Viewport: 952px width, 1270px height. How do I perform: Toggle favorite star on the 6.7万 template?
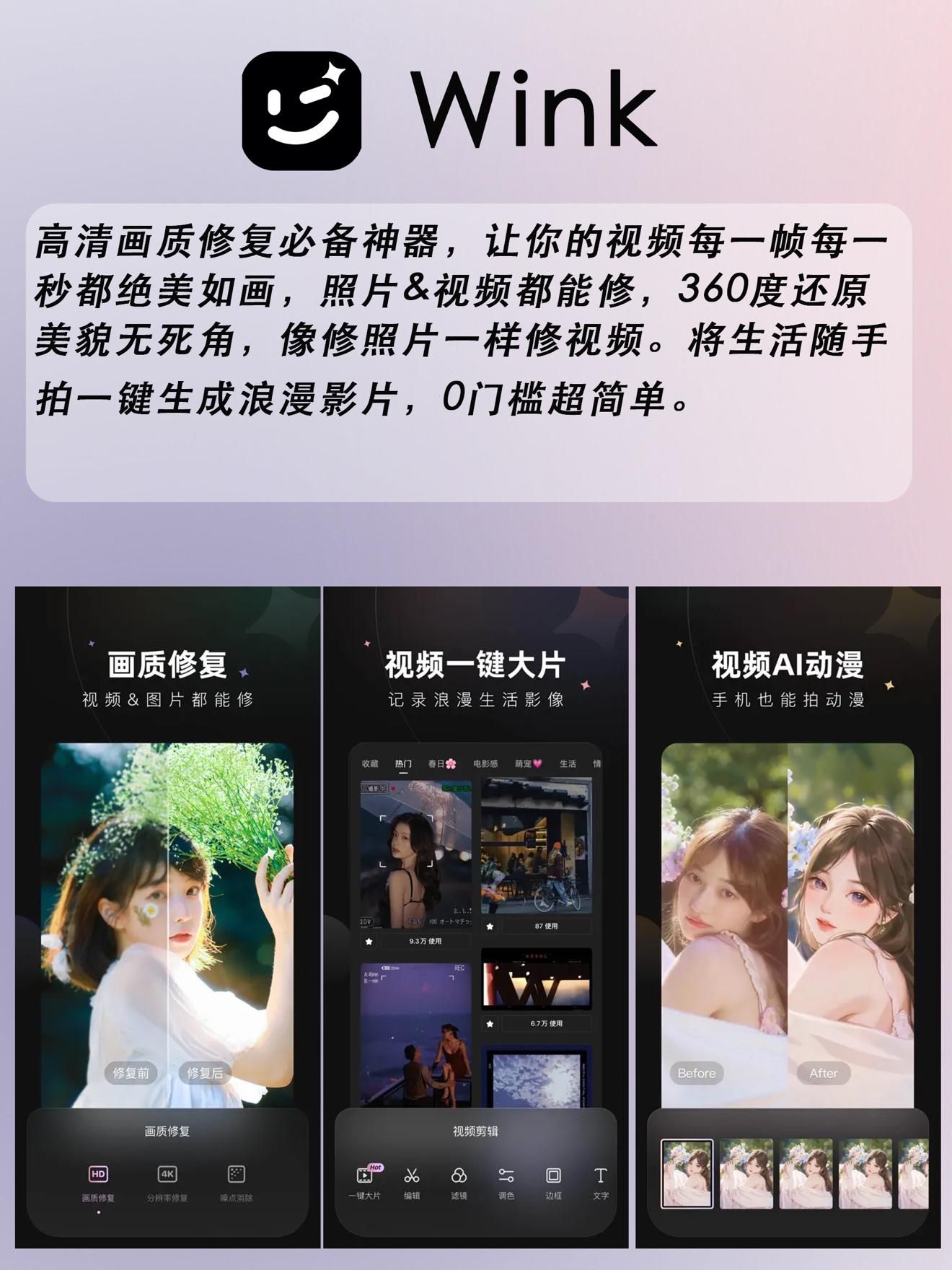(490, 1022)
